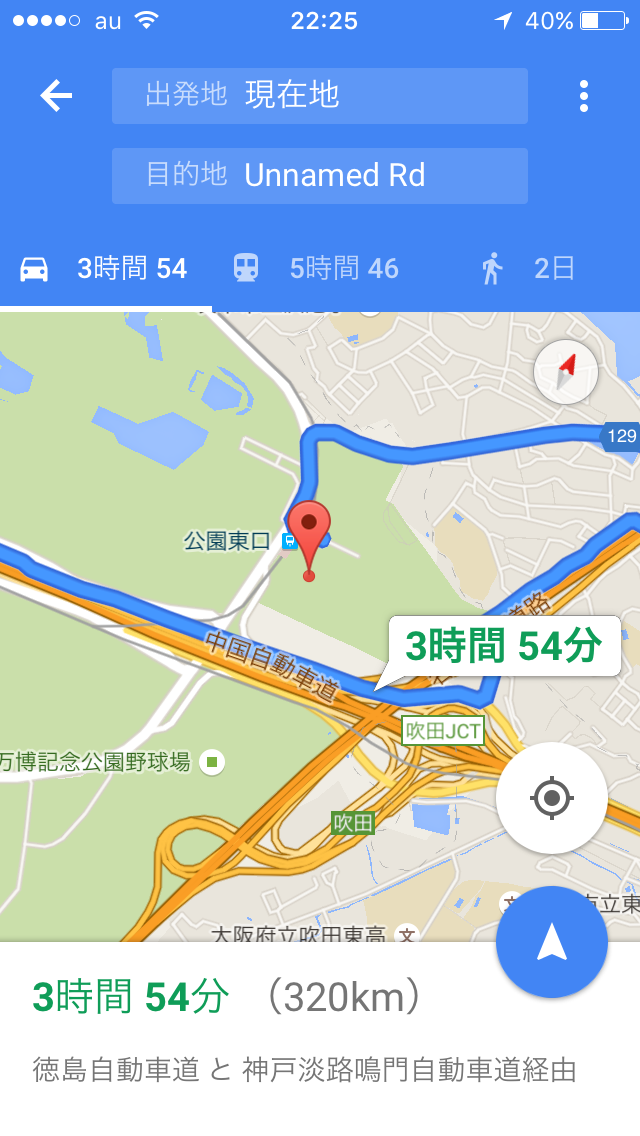
Task: Select the 公園東口 bus stop marker
Action: (x=289, y=542)
